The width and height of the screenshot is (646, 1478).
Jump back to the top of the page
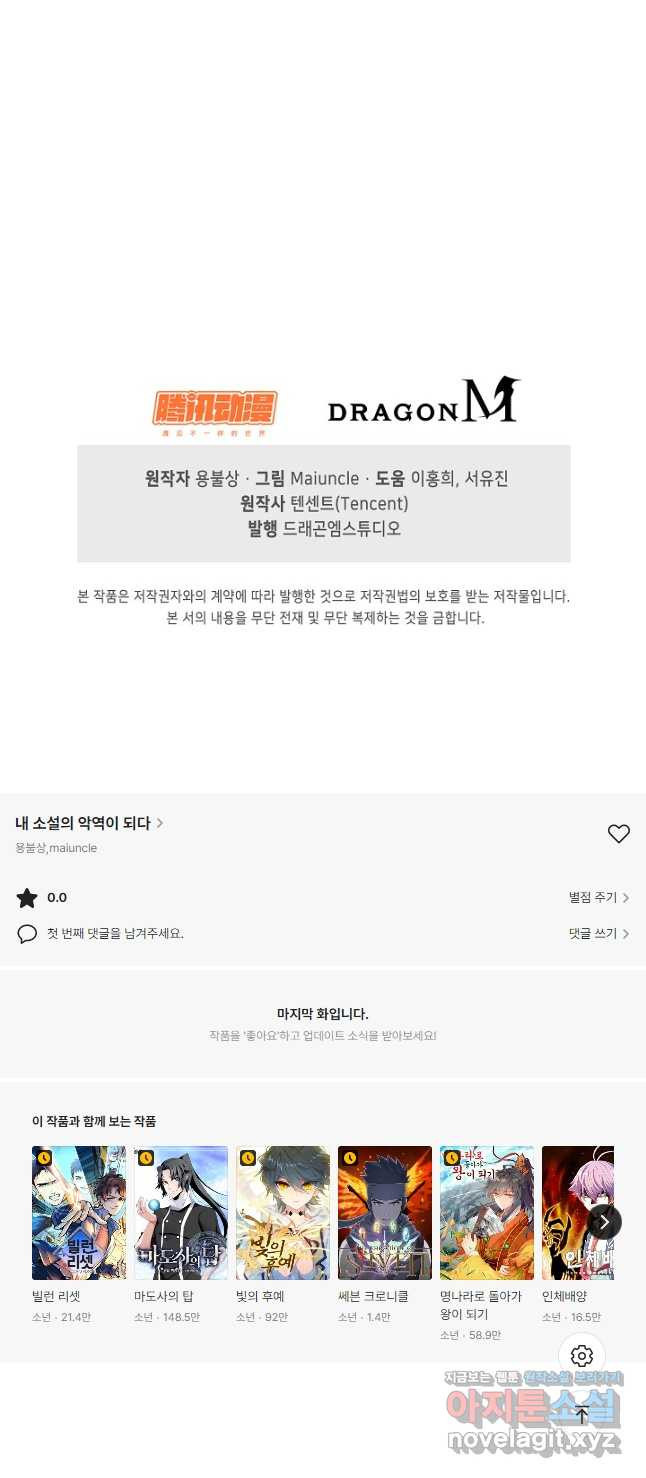click(x=582, y=1414)
